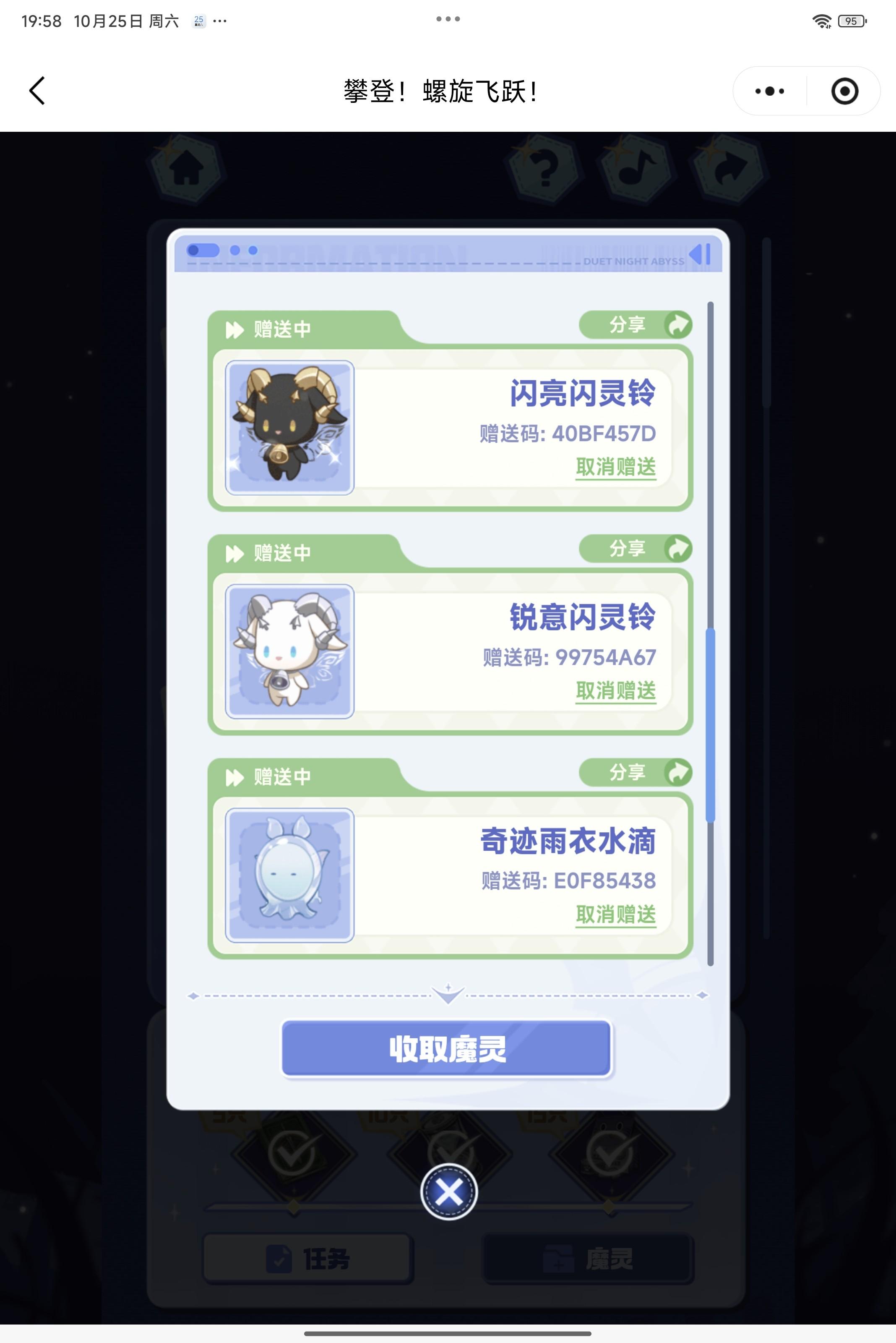Open the mini program more-options menu
The width and height of the screenshot is (896, 1343).
coord(769,91)
